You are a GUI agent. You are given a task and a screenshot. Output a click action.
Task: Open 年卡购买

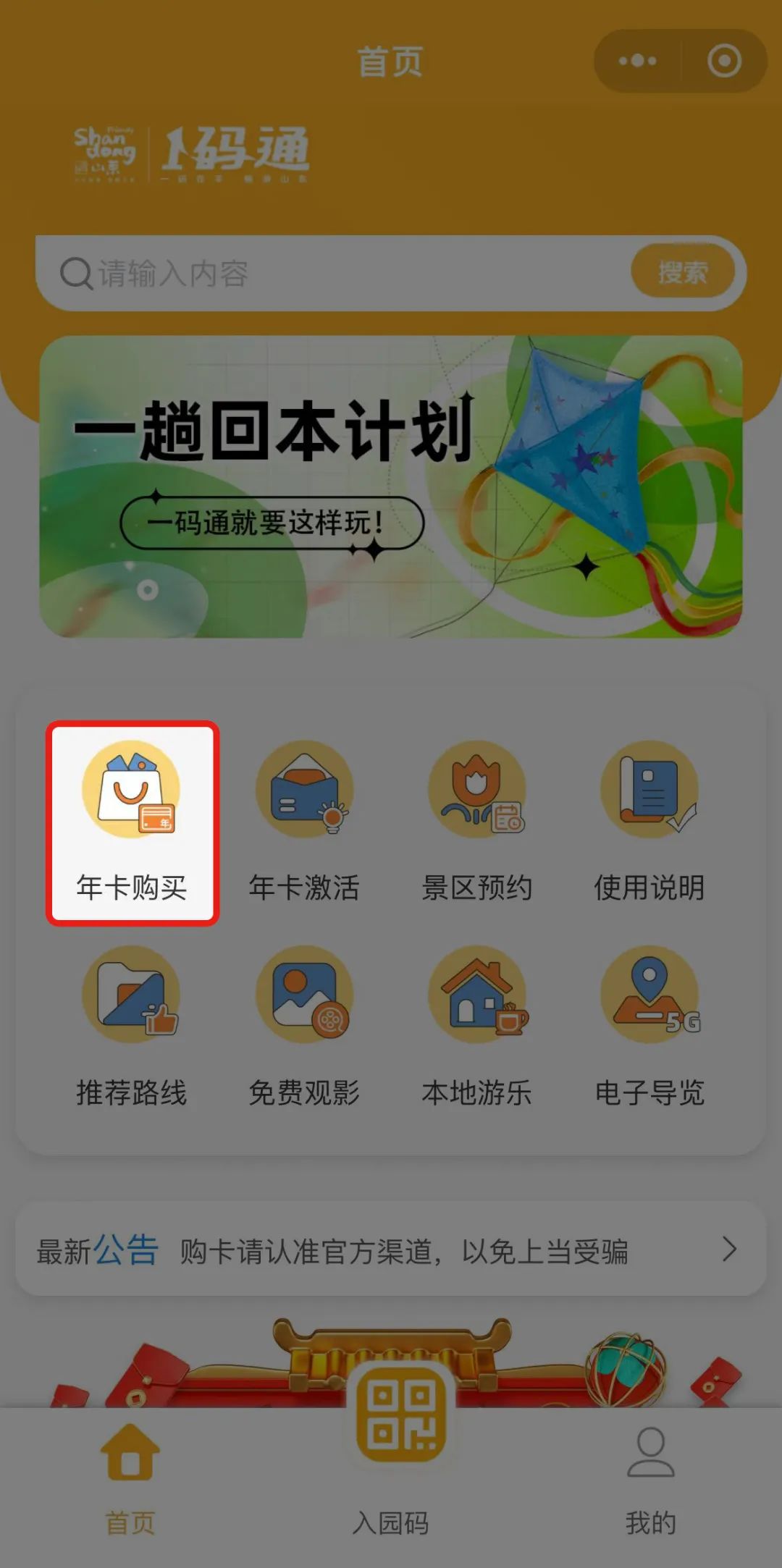pos(132,822)
